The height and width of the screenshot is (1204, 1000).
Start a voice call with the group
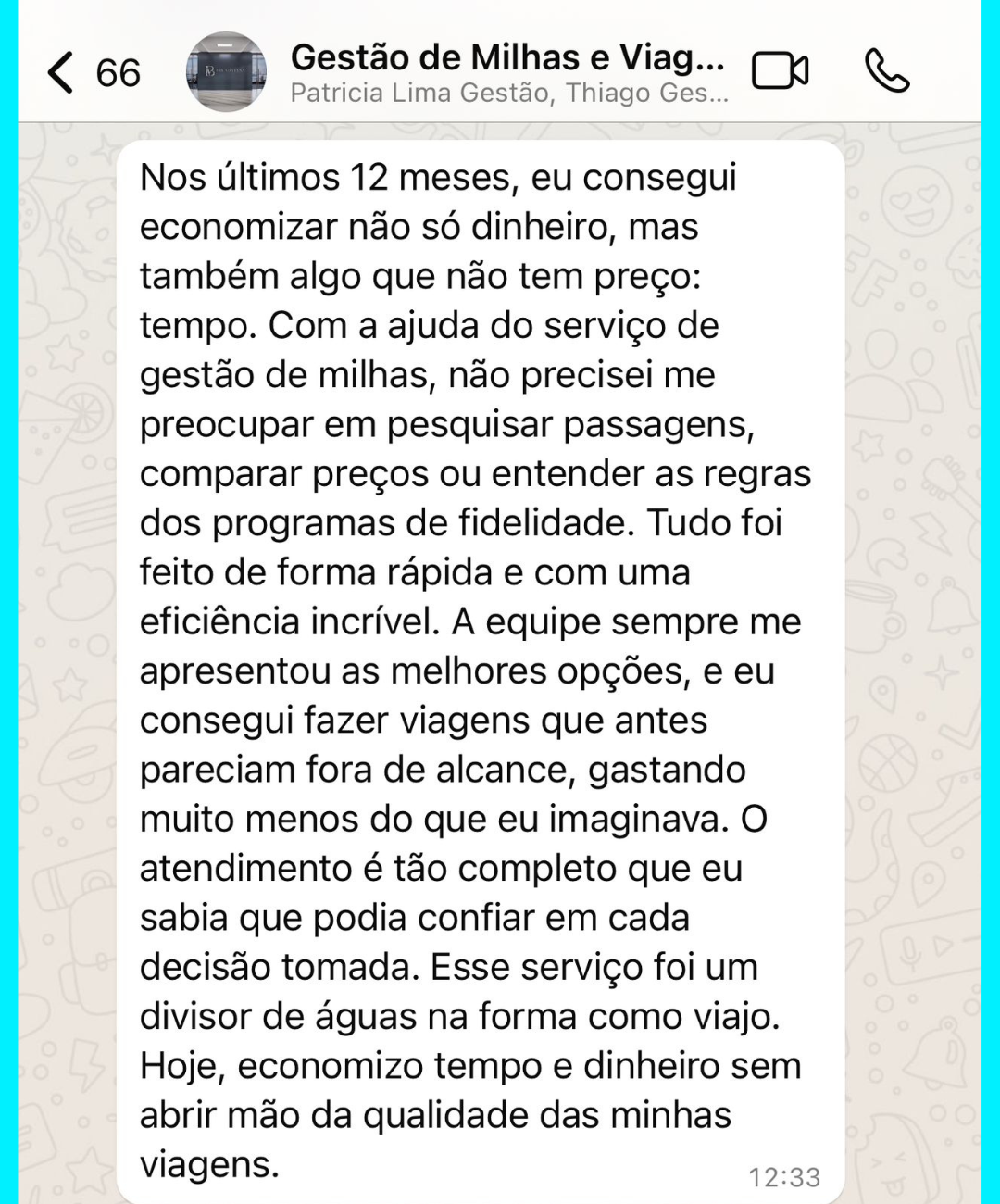pos(886,71)
